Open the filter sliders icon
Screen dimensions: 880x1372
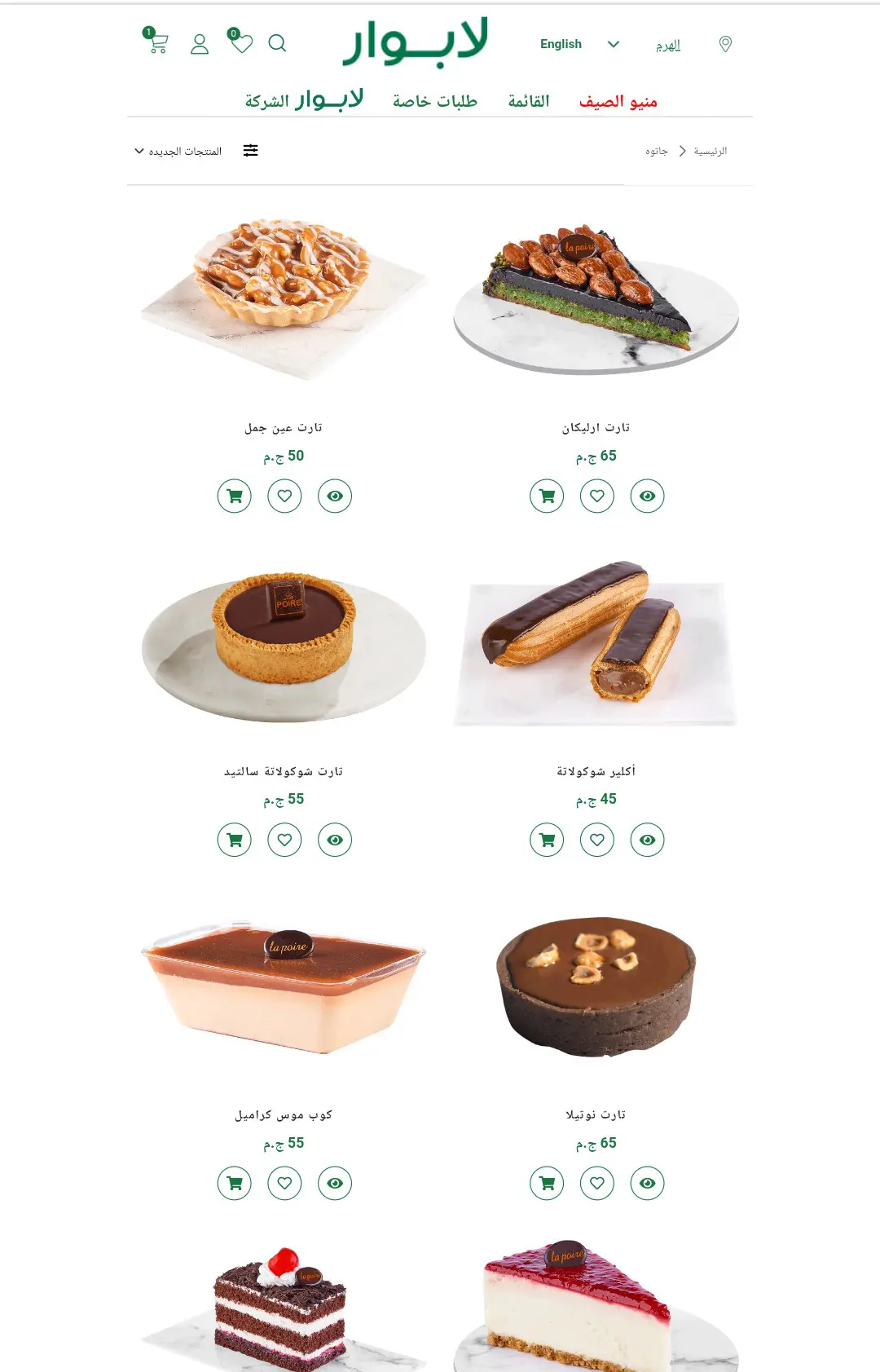coord(251,151)
